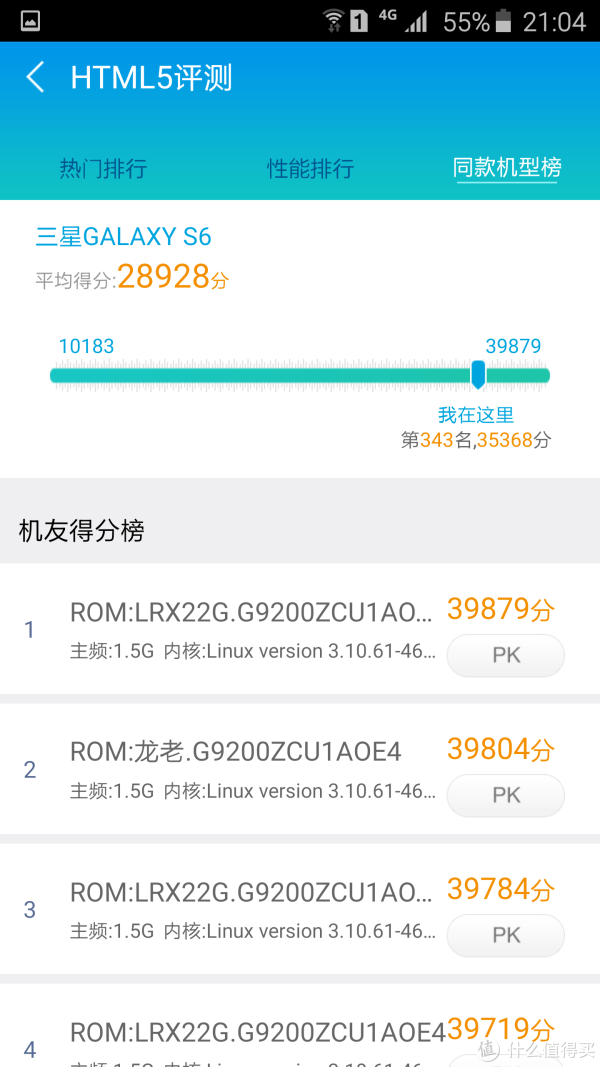Switch to the 性能排行 tab
The width and height of the screenshot is (600, 1067).
(x=310, y=168)
